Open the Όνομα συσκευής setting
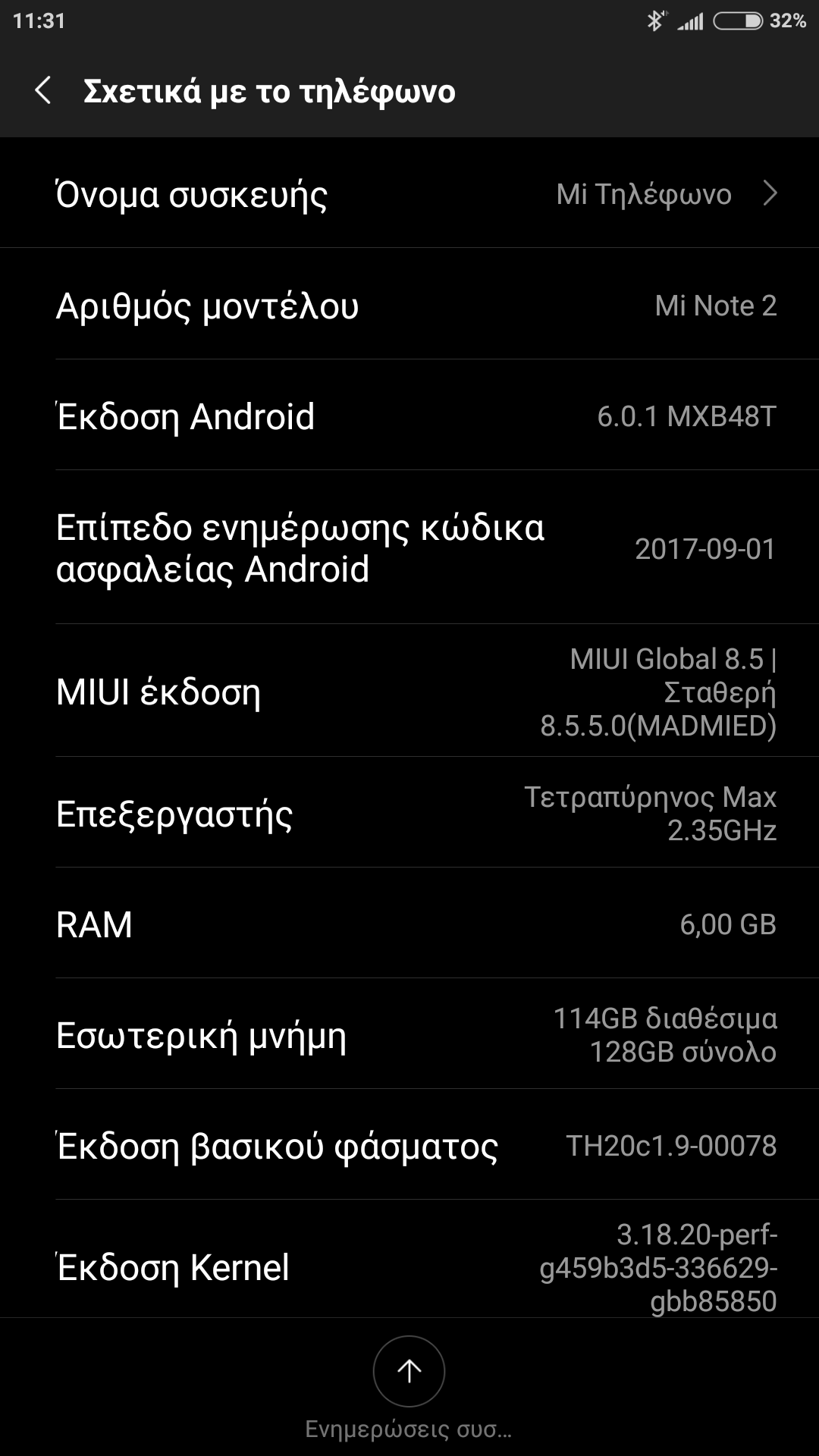Screen dimensions: 819x1456 [x=409, y=194]
